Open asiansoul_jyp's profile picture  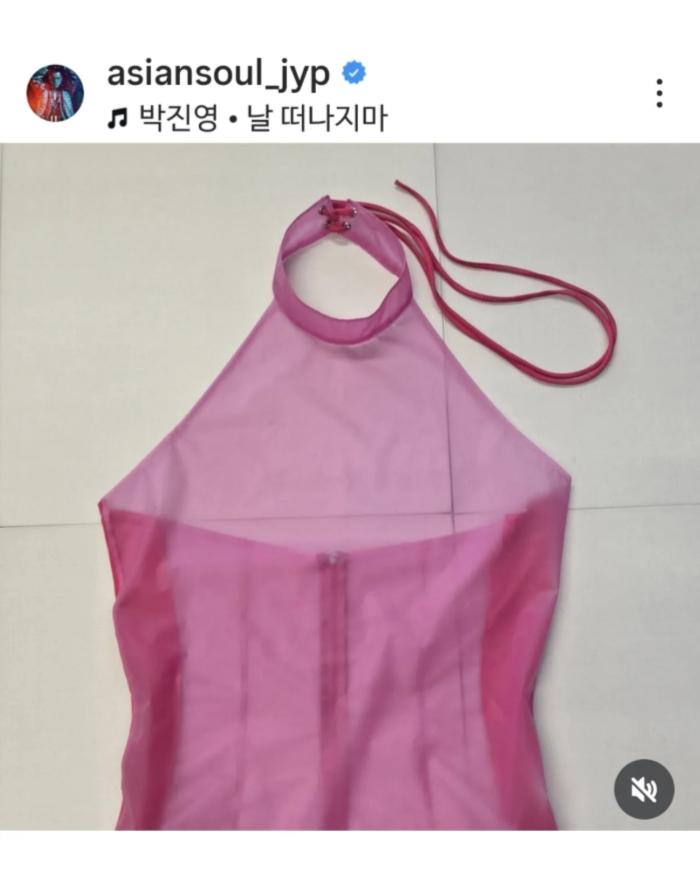tap(54, 93)
